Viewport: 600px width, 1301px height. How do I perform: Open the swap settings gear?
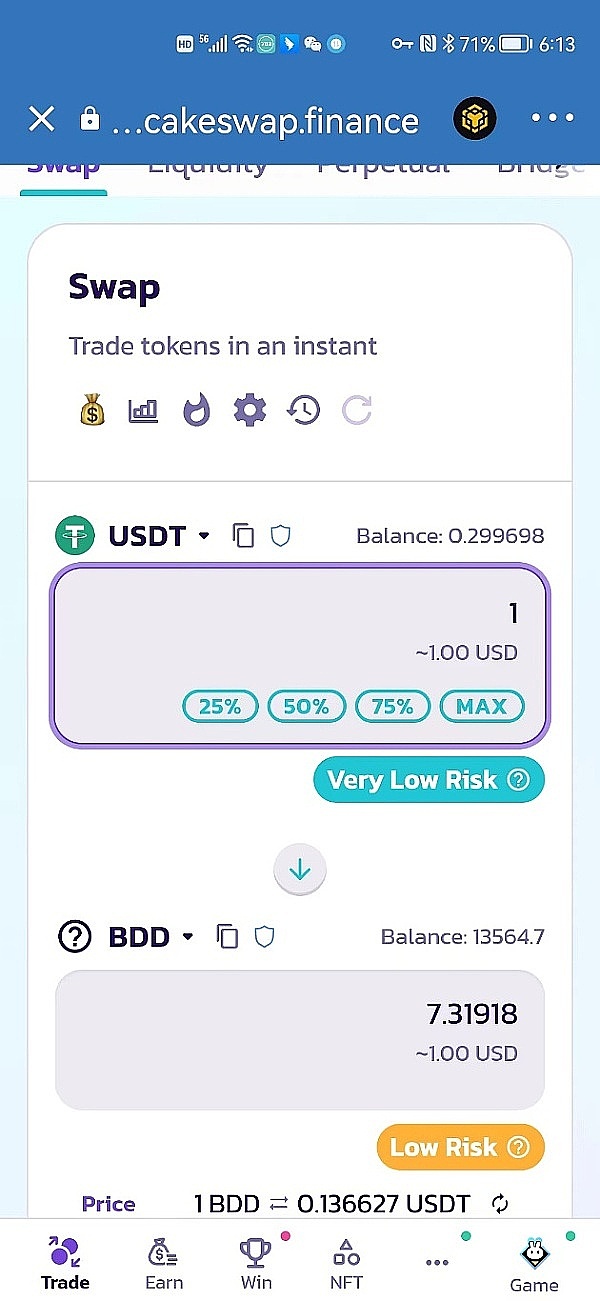(x=250, y=410)
